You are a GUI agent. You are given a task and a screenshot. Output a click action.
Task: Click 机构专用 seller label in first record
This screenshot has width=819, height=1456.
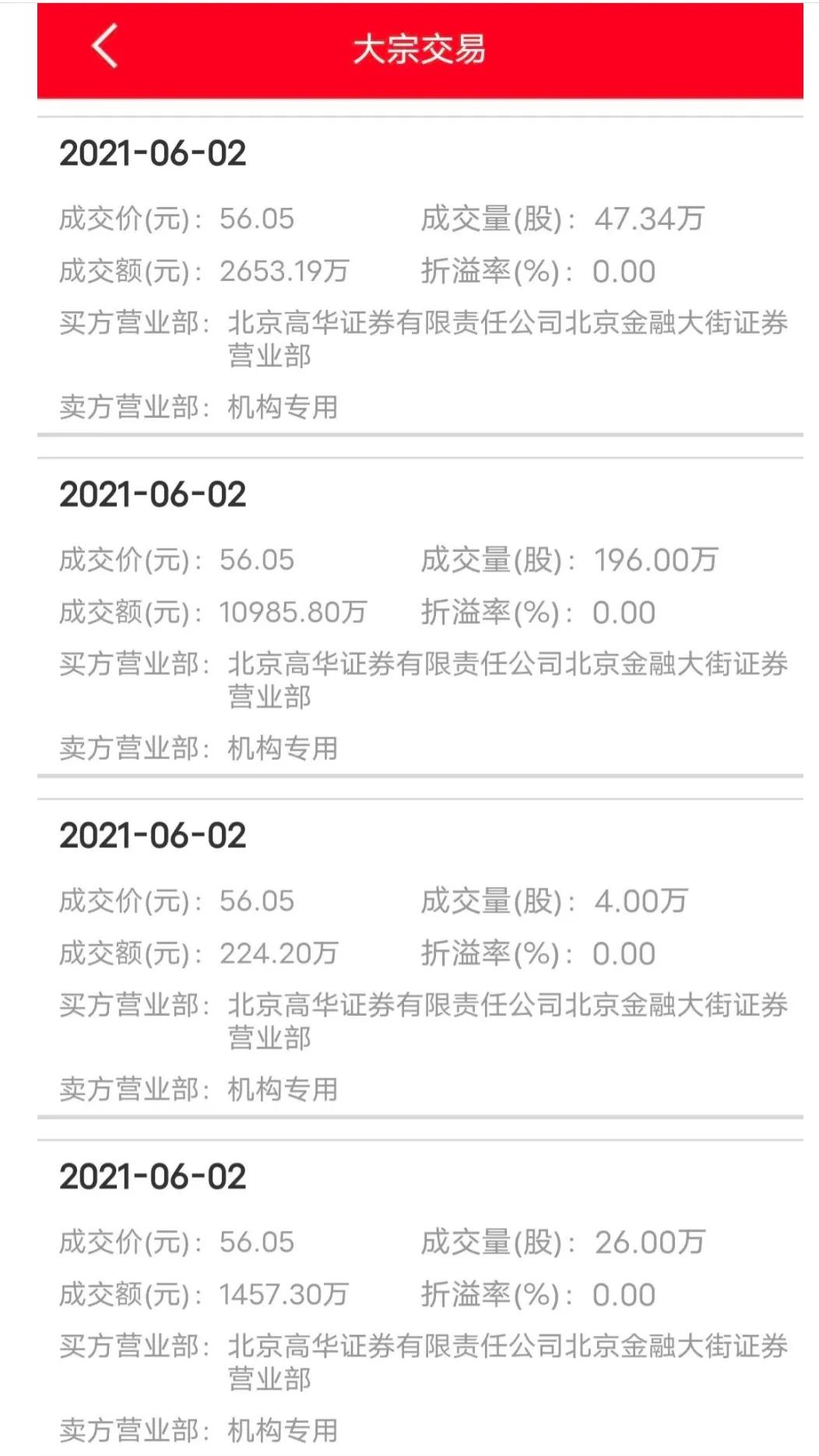284,407
